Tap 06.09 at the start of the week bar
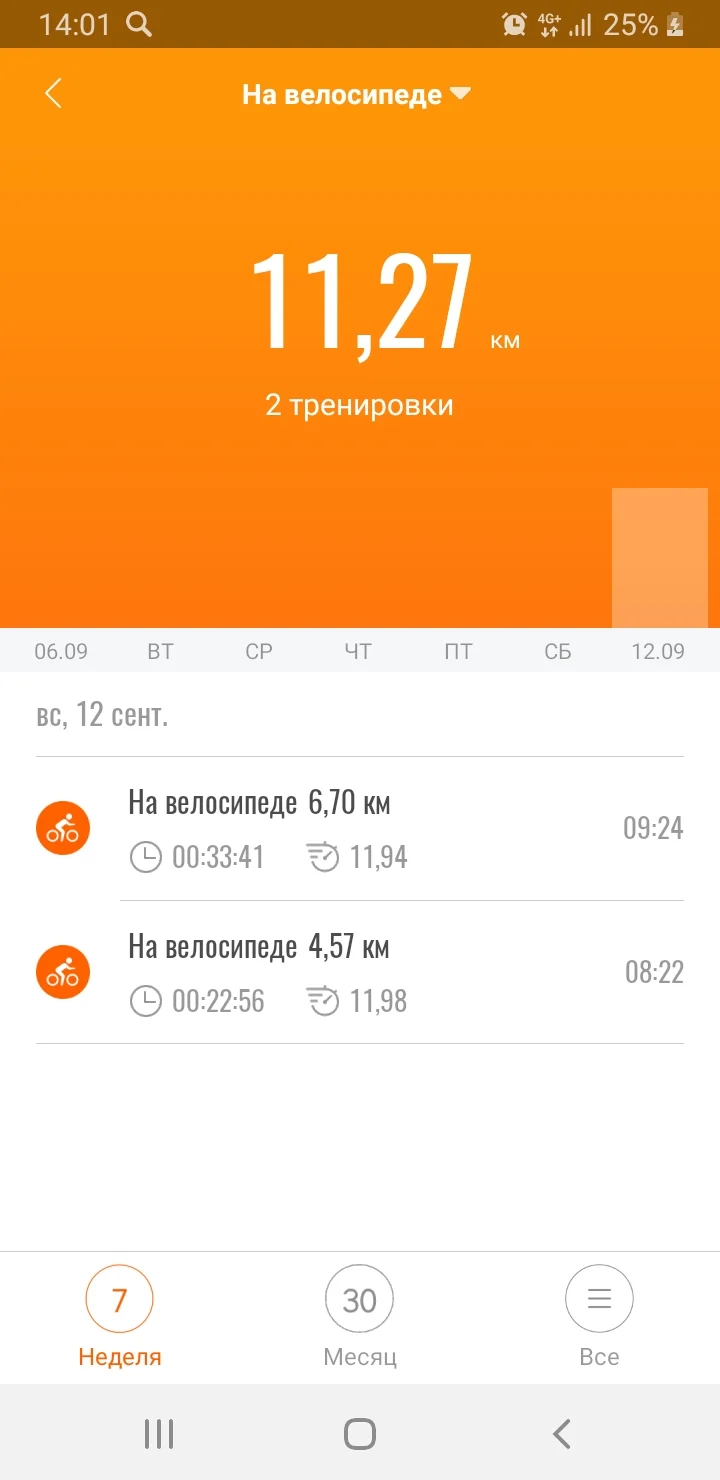The image size is (720, 1480). coord(62,651)
